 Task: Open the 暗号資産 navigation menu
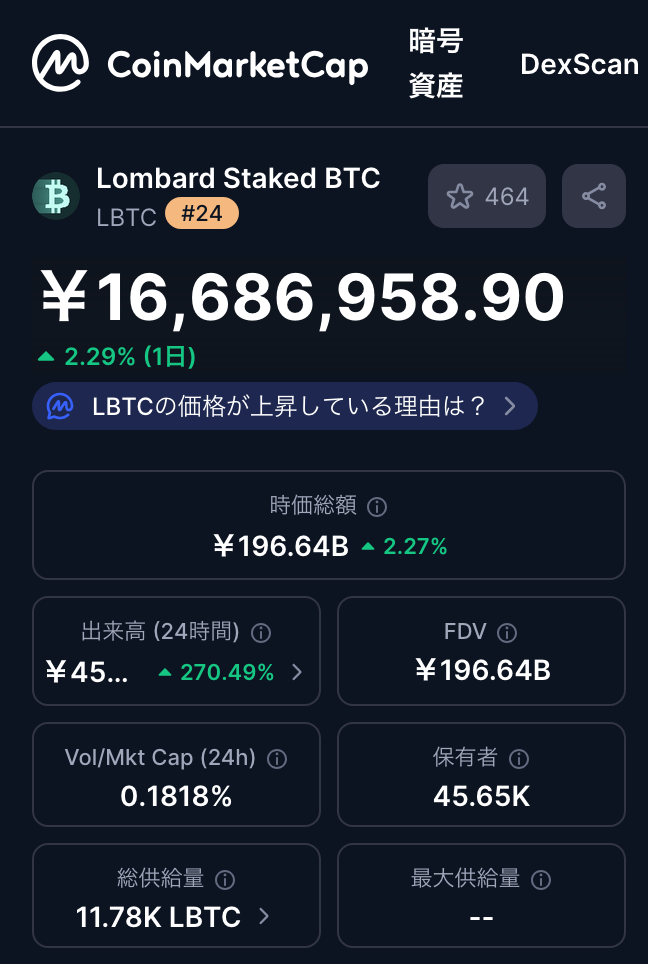pyautogui.click(x=436, y=64)
